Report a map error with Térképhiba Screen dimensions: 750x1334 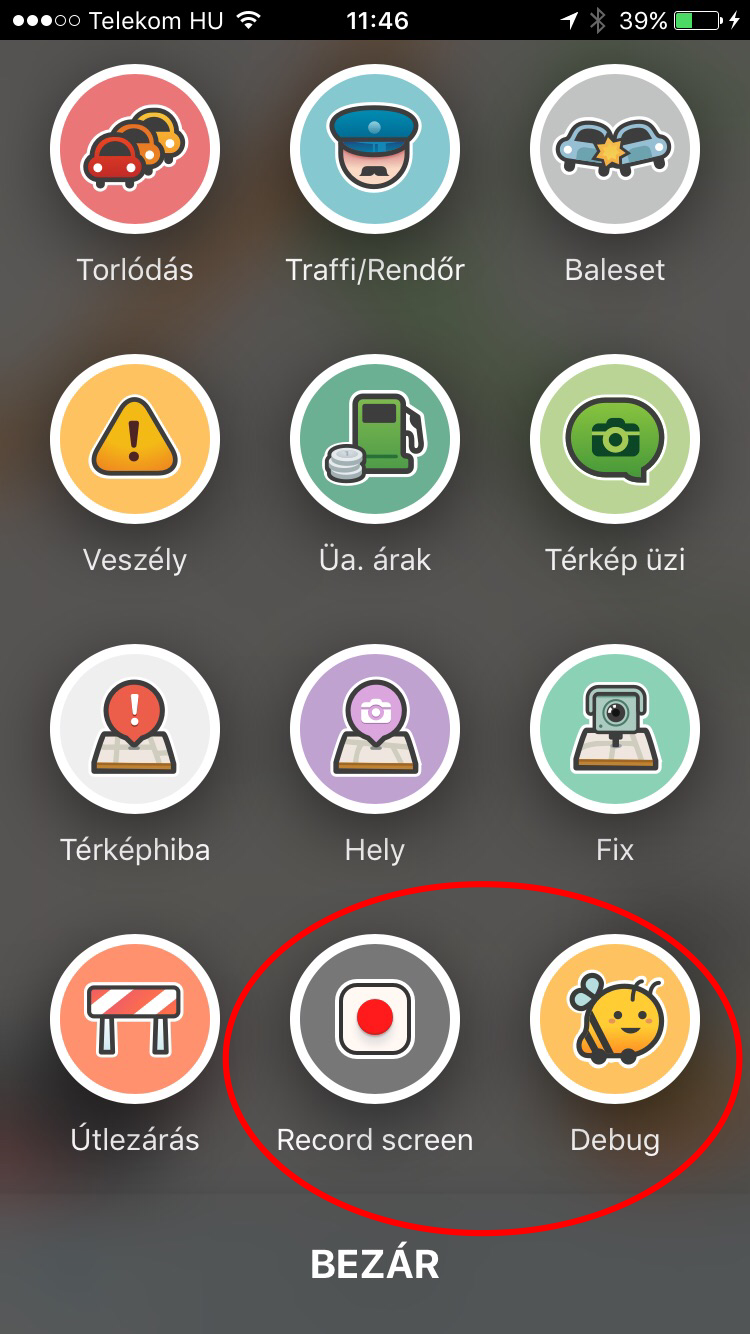point(135,730)
